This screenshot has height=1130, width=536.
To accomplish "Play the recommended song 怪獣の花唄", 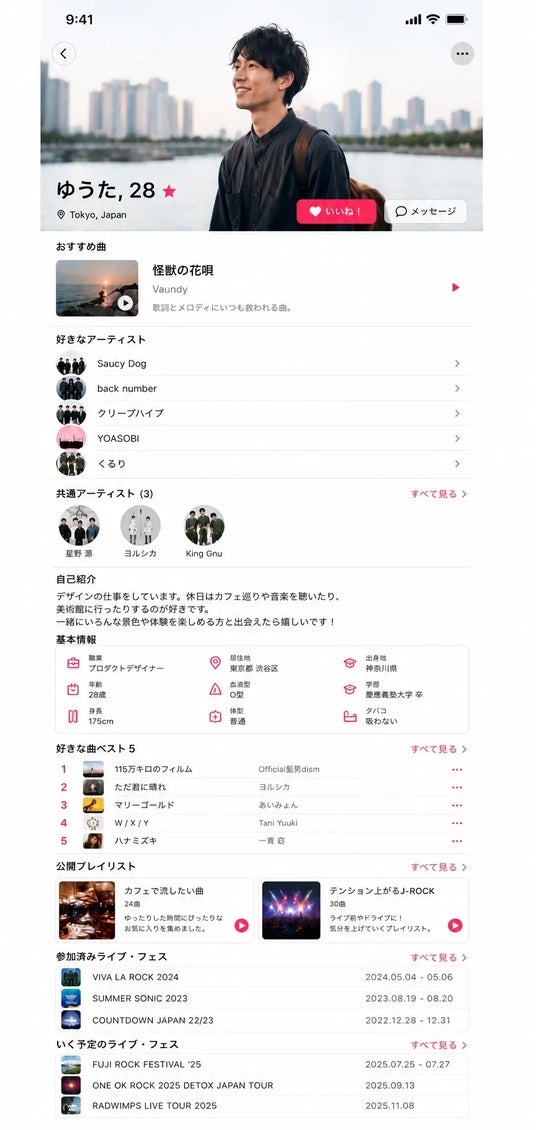I will click(455, 288).
